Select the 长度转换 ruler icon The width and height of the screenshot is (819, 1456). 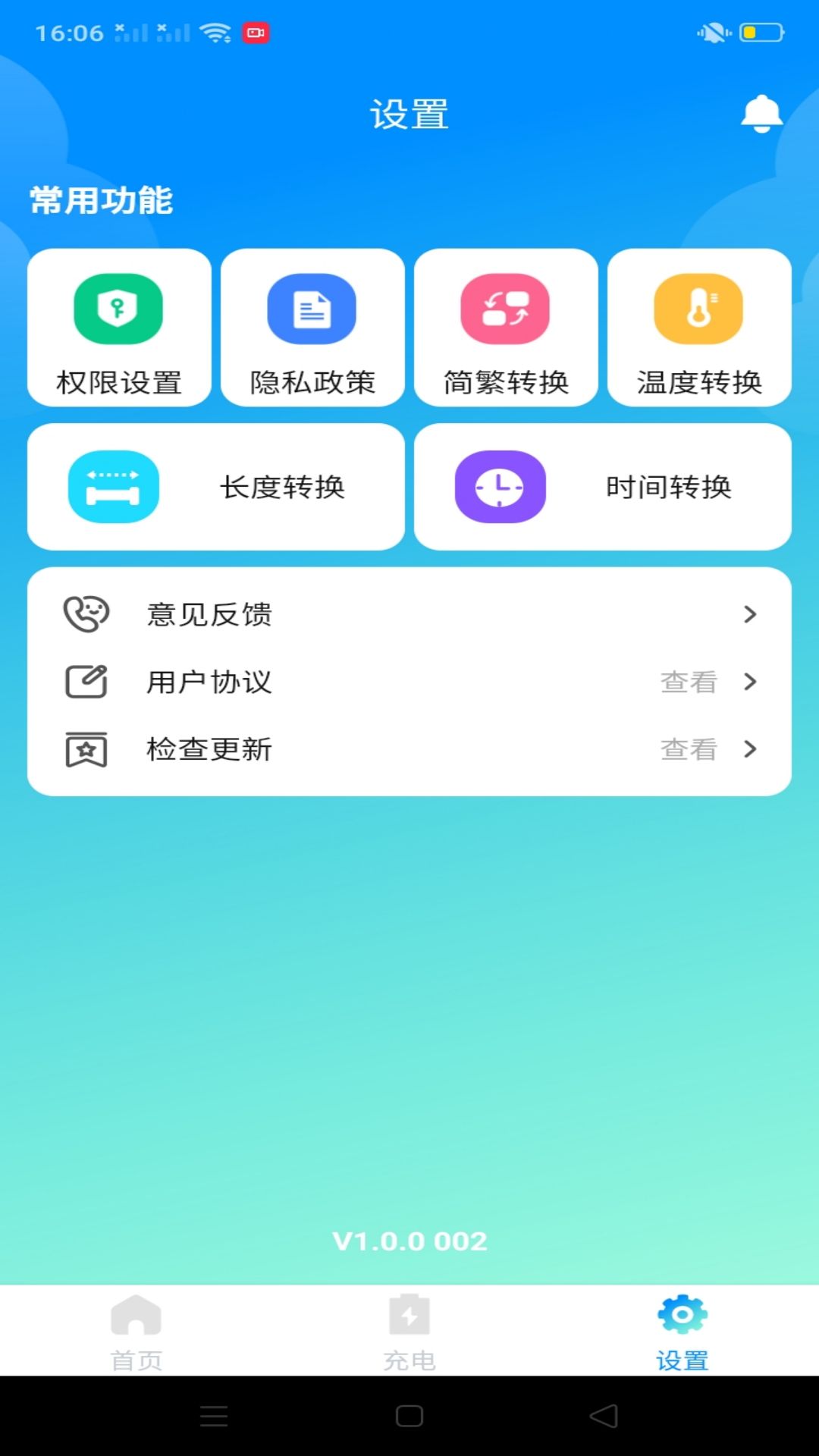114,488
